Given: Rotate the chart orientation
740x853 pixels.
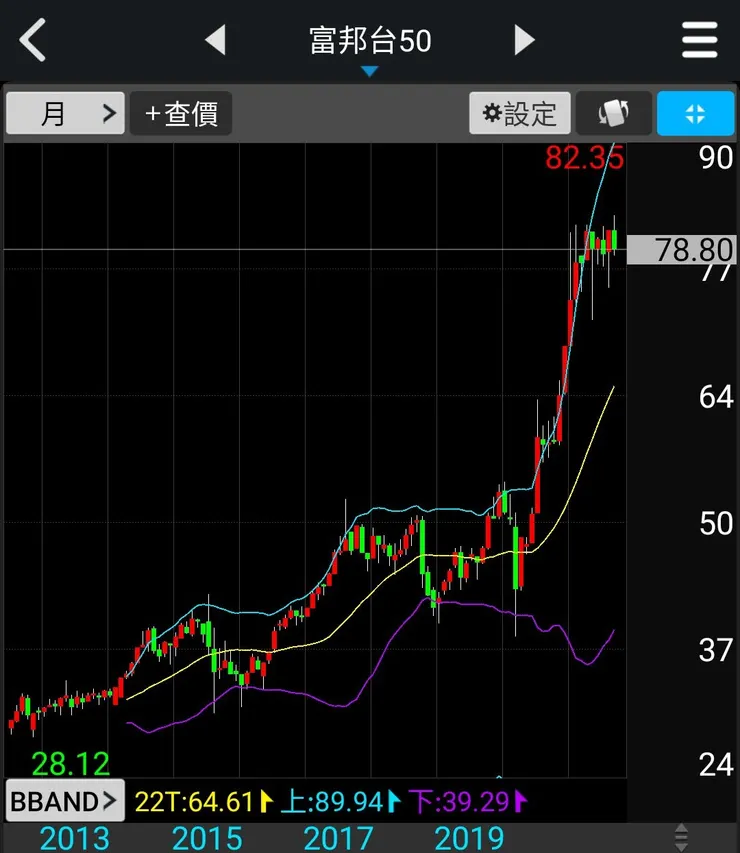Looking at the screenshot, I should (x=613, y=113).
